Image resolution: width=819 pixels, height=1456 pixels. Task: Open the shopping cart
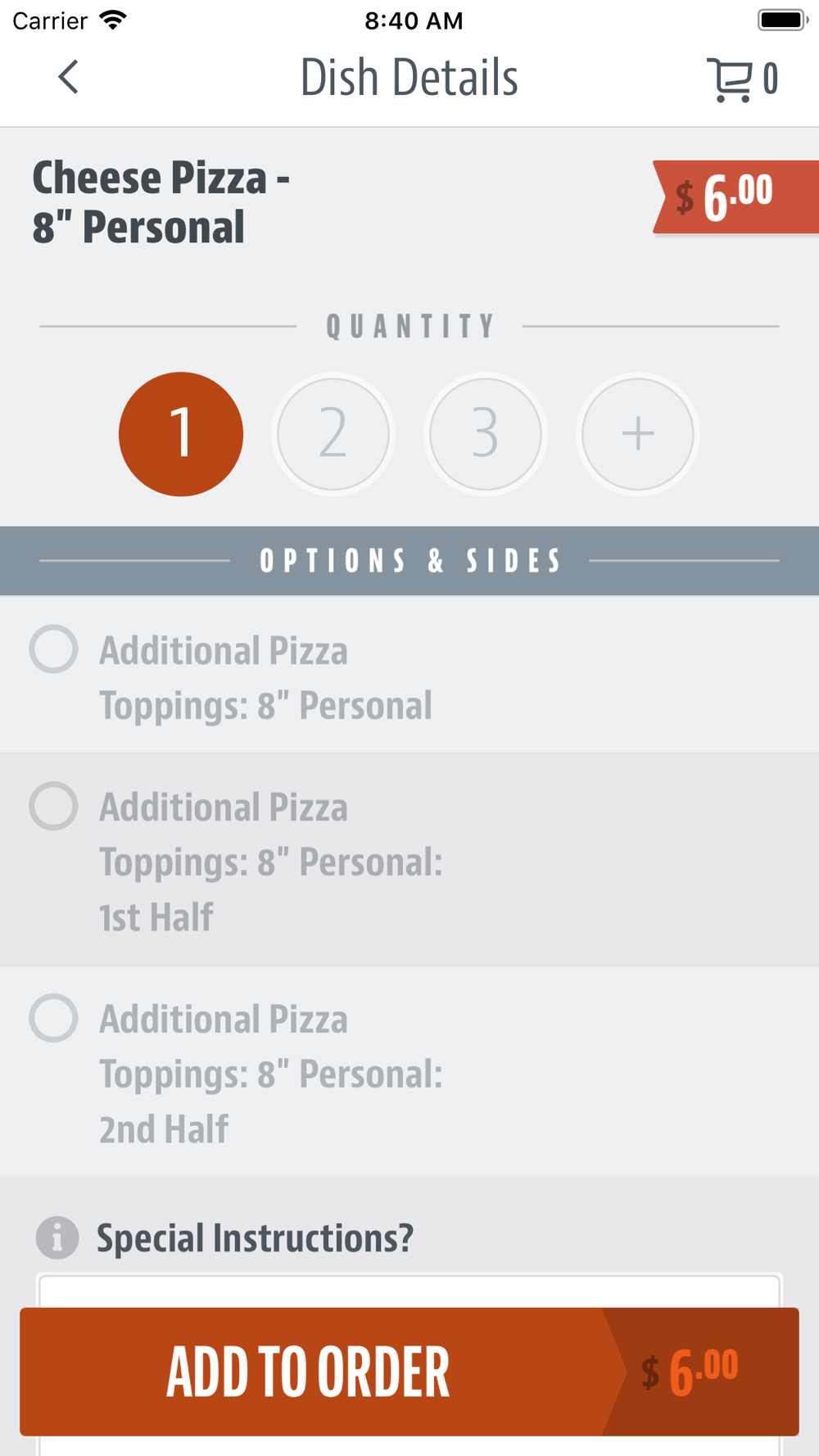(742, 79)
